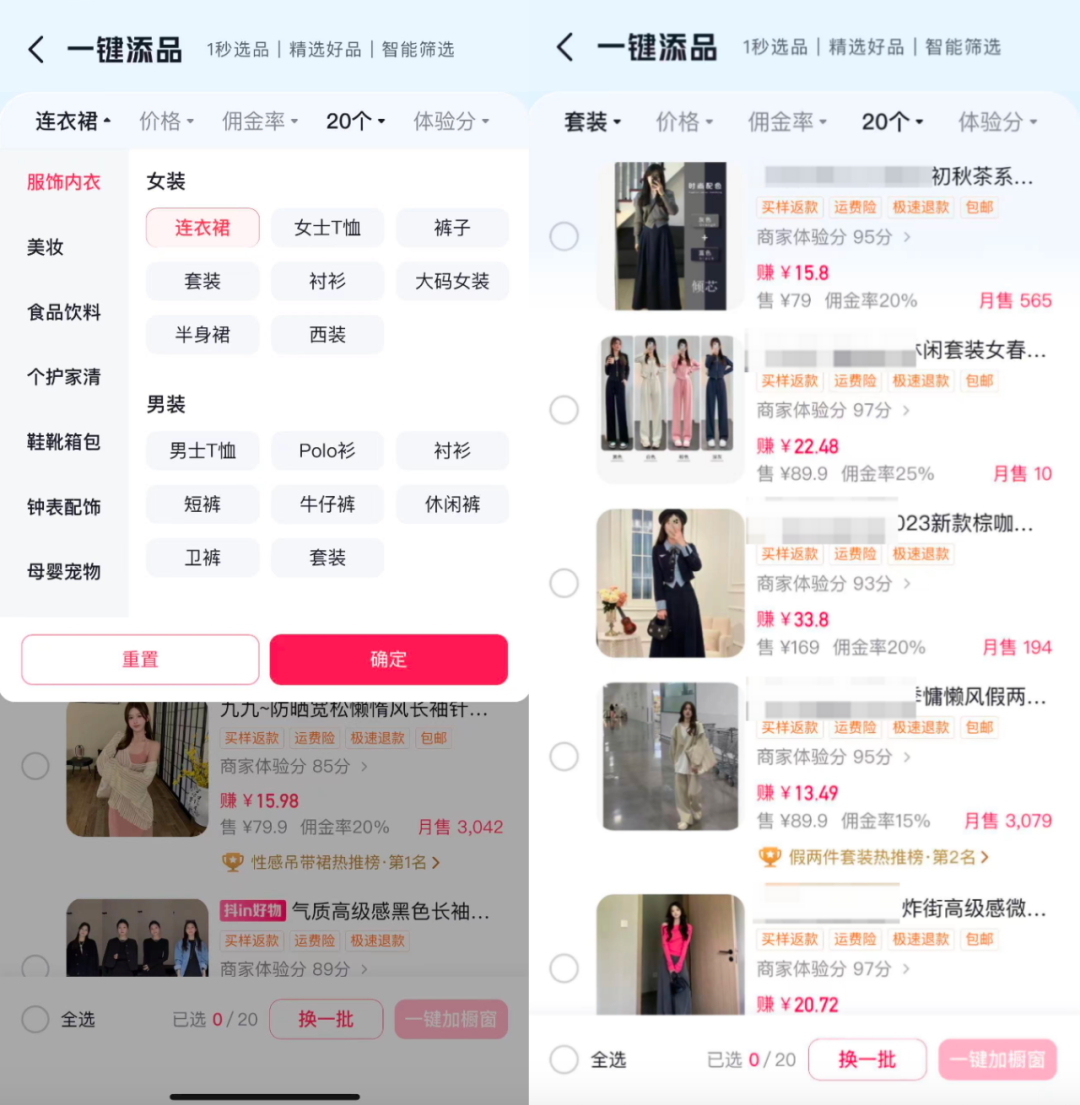The height and width of the screenshot is (1105, 1080).
Task: Switch to the 美妆 category
Action: (x=46, y=247)
